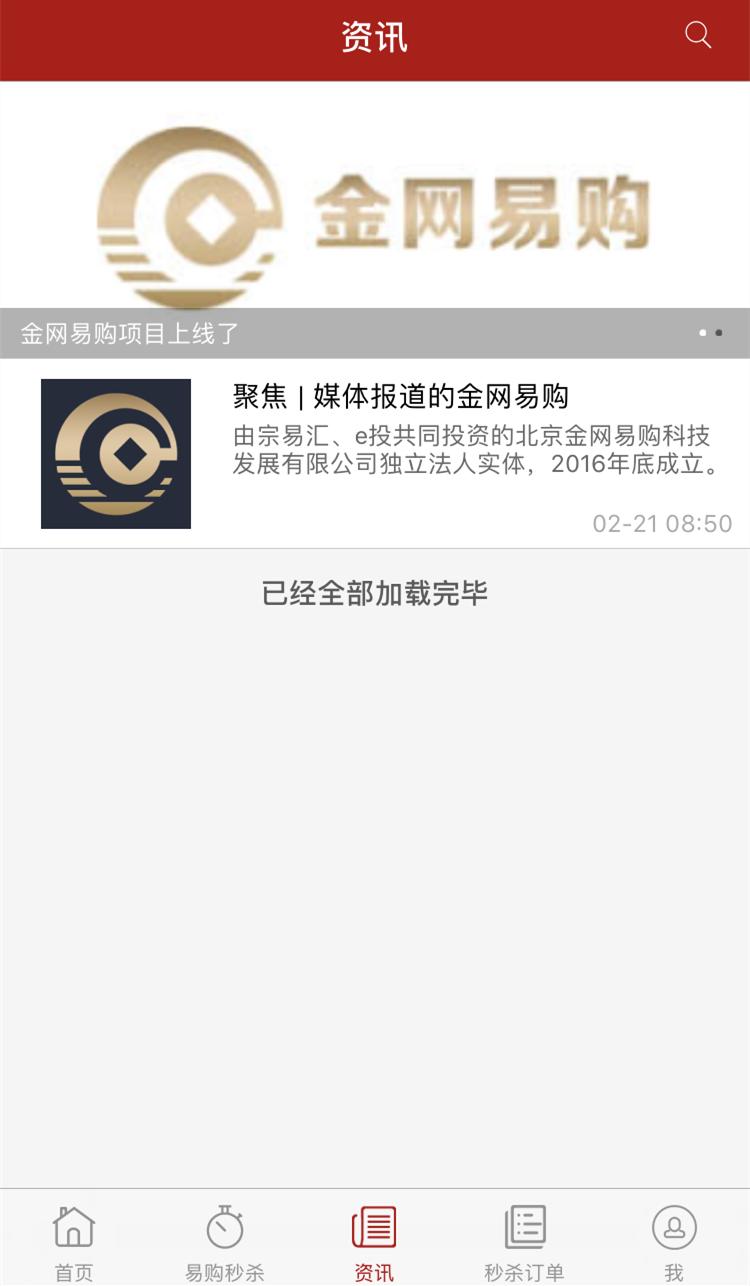Open the 秒杀订单 tab
The image size is (750, 1286).
[x=524, y=1242]
